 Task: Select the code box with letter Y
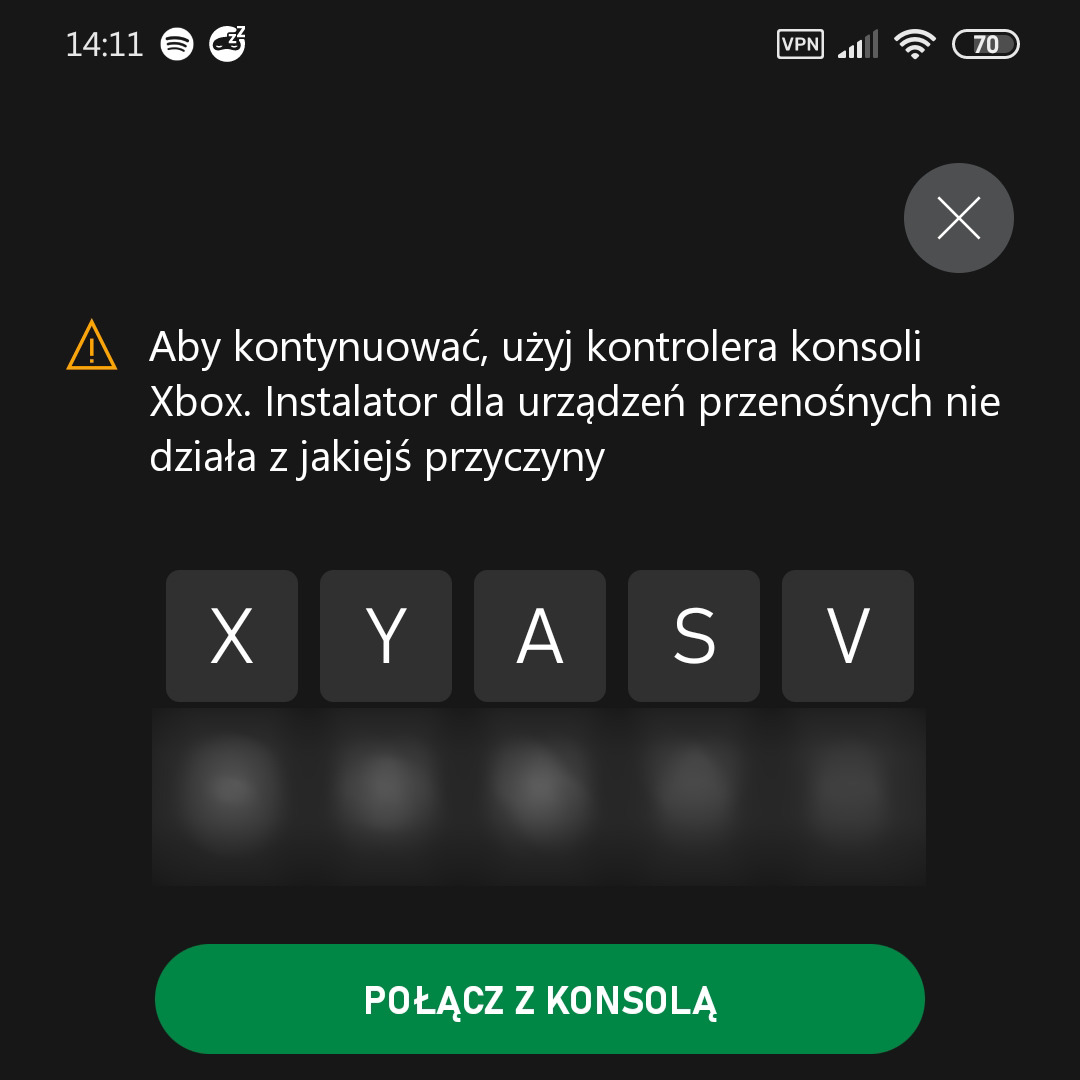[x=386, y=636]
